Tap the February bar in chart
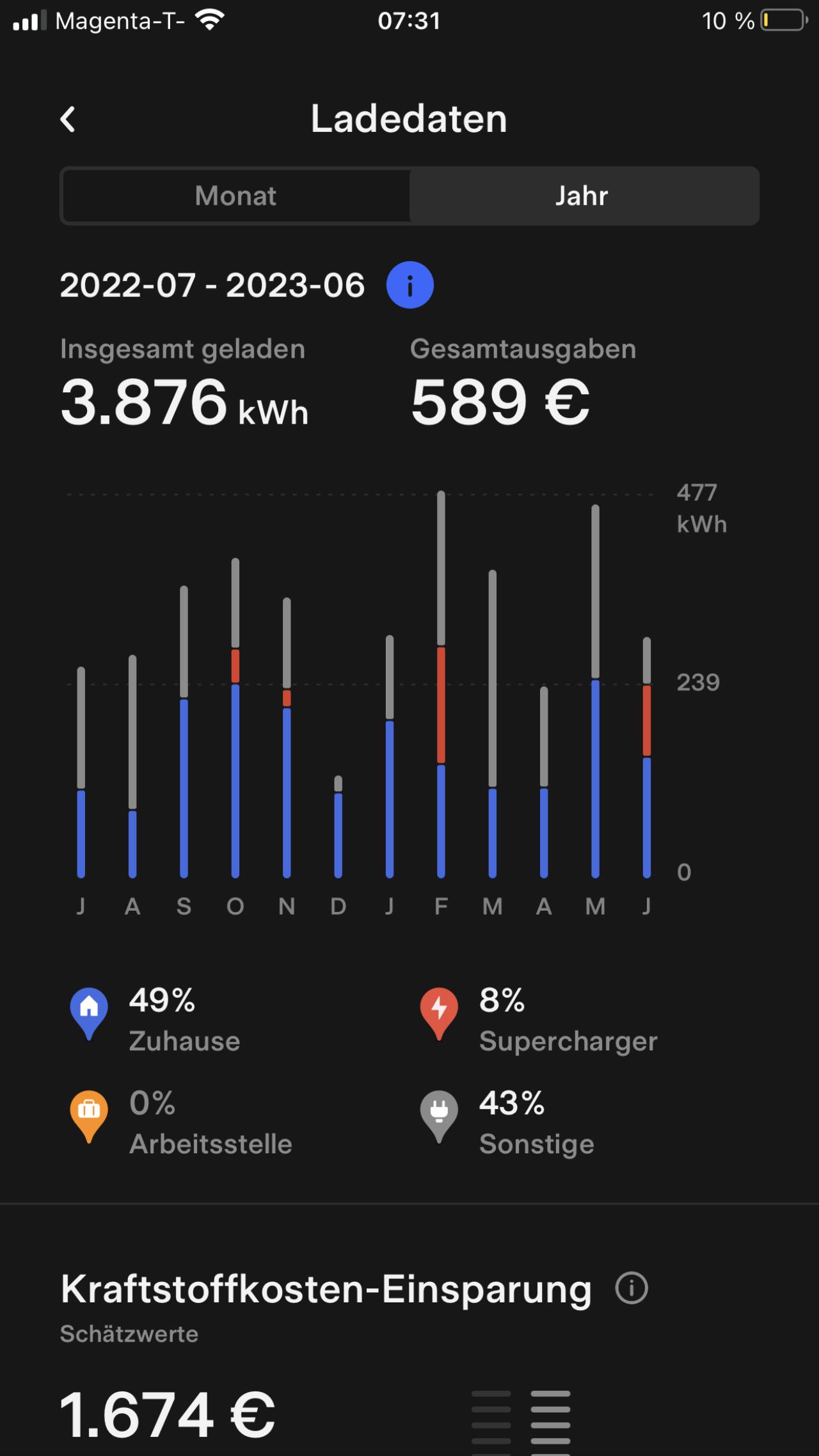This screenshot has width=819, height=1456. [441, 684]
